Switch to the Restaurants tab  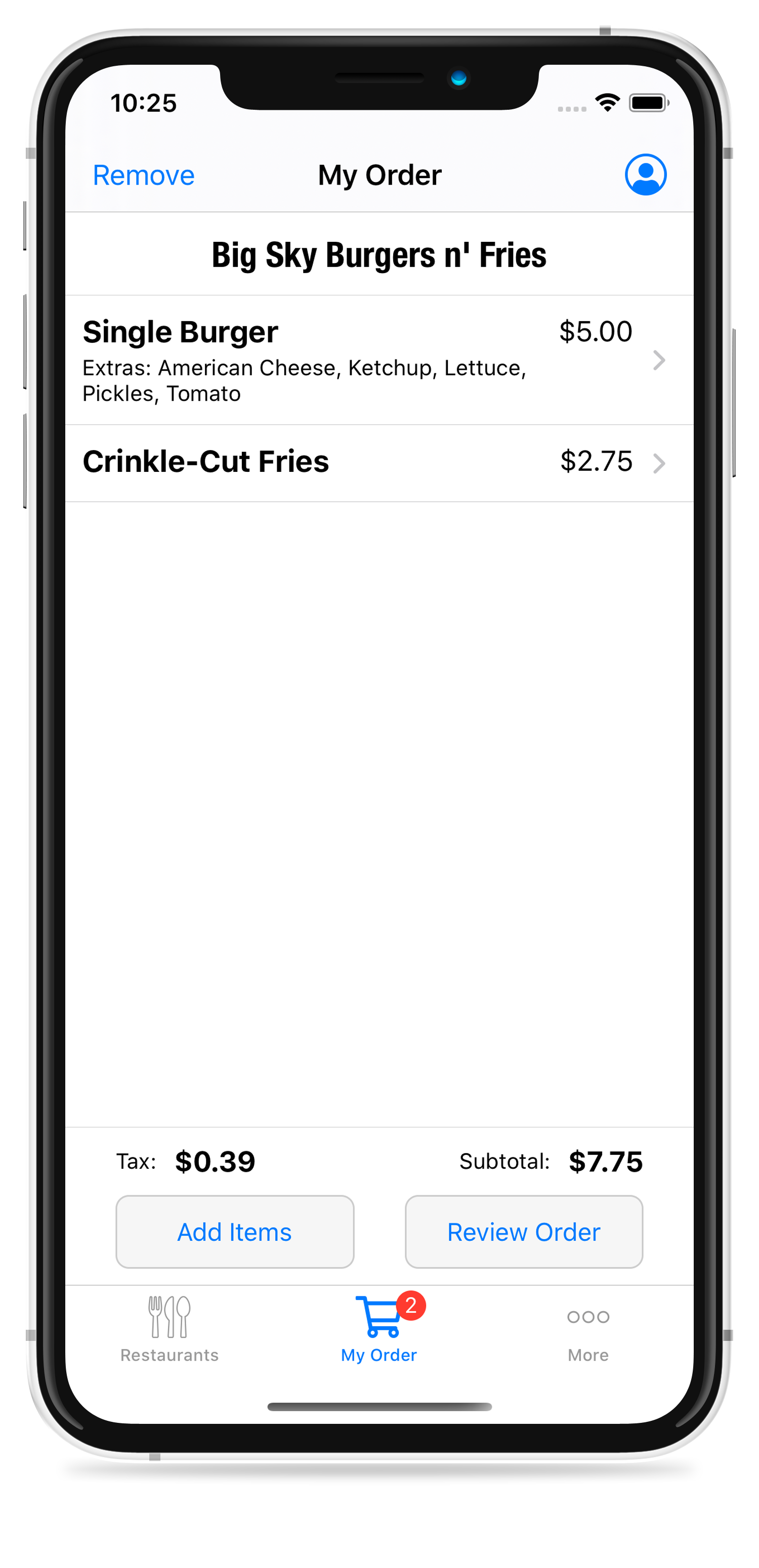click(170, 1329)
